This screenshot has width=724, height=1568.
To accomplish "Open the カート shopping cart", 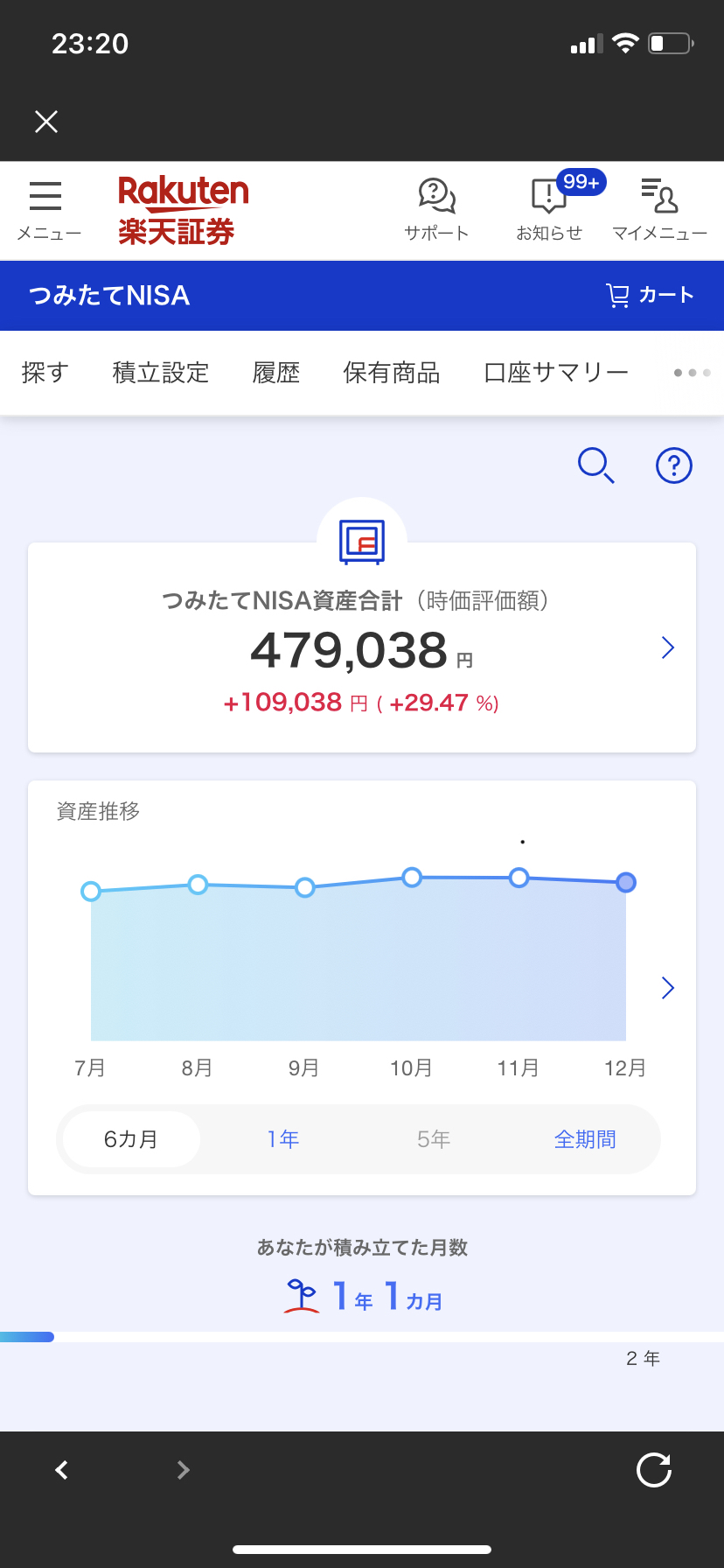I will coord(650,296).
